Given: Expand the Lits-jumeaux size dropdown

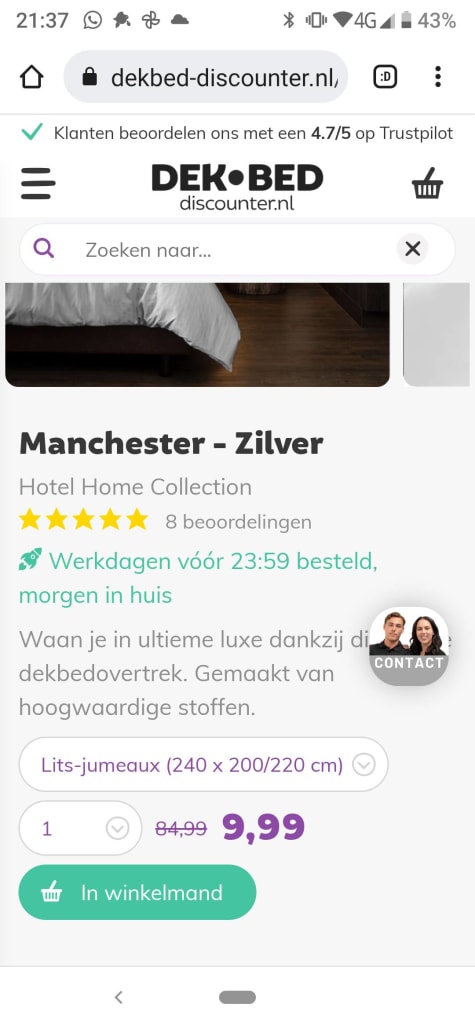Looking at the screenshot, I should point(203,765).
